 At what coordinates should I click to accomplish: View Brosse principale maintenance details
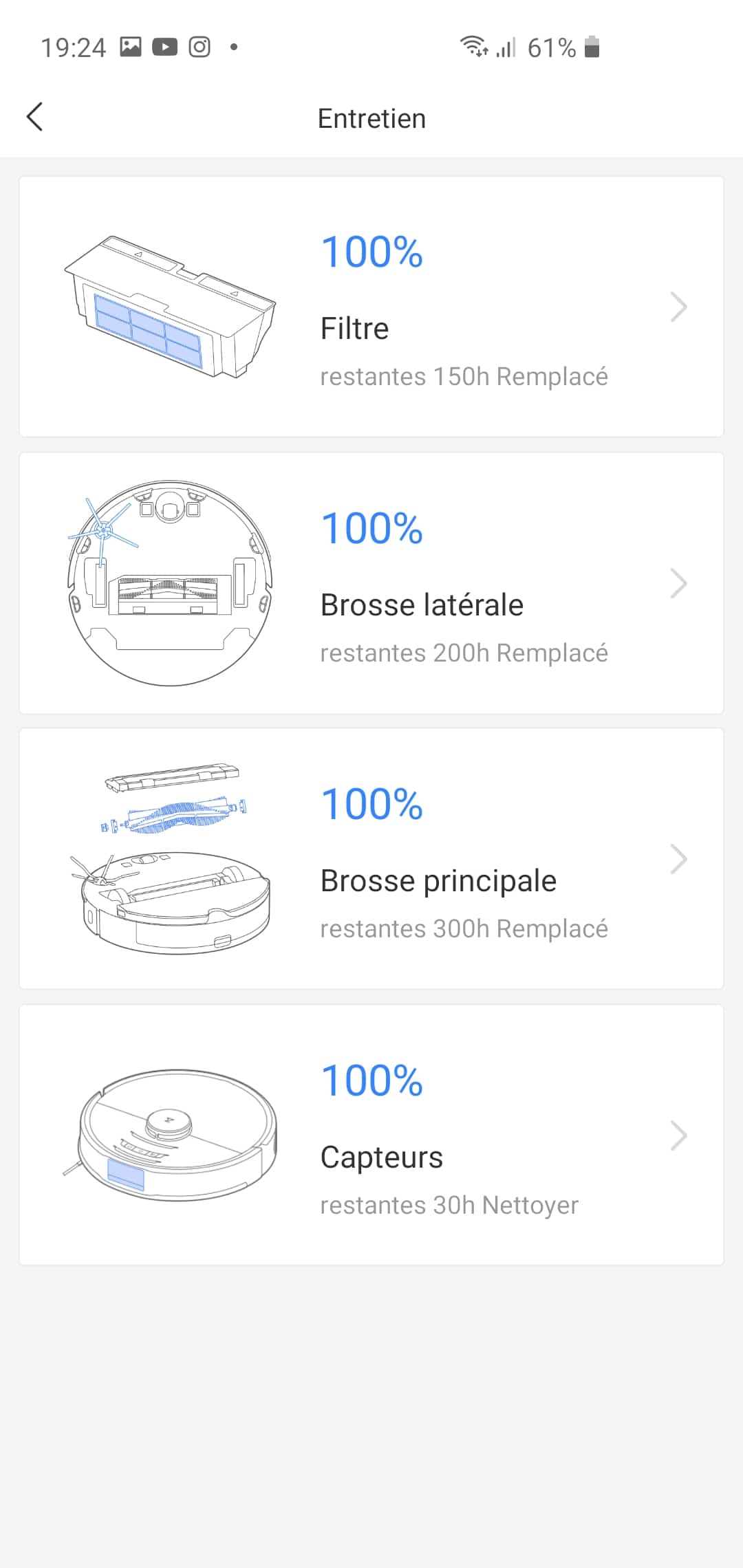click(371, 859)
